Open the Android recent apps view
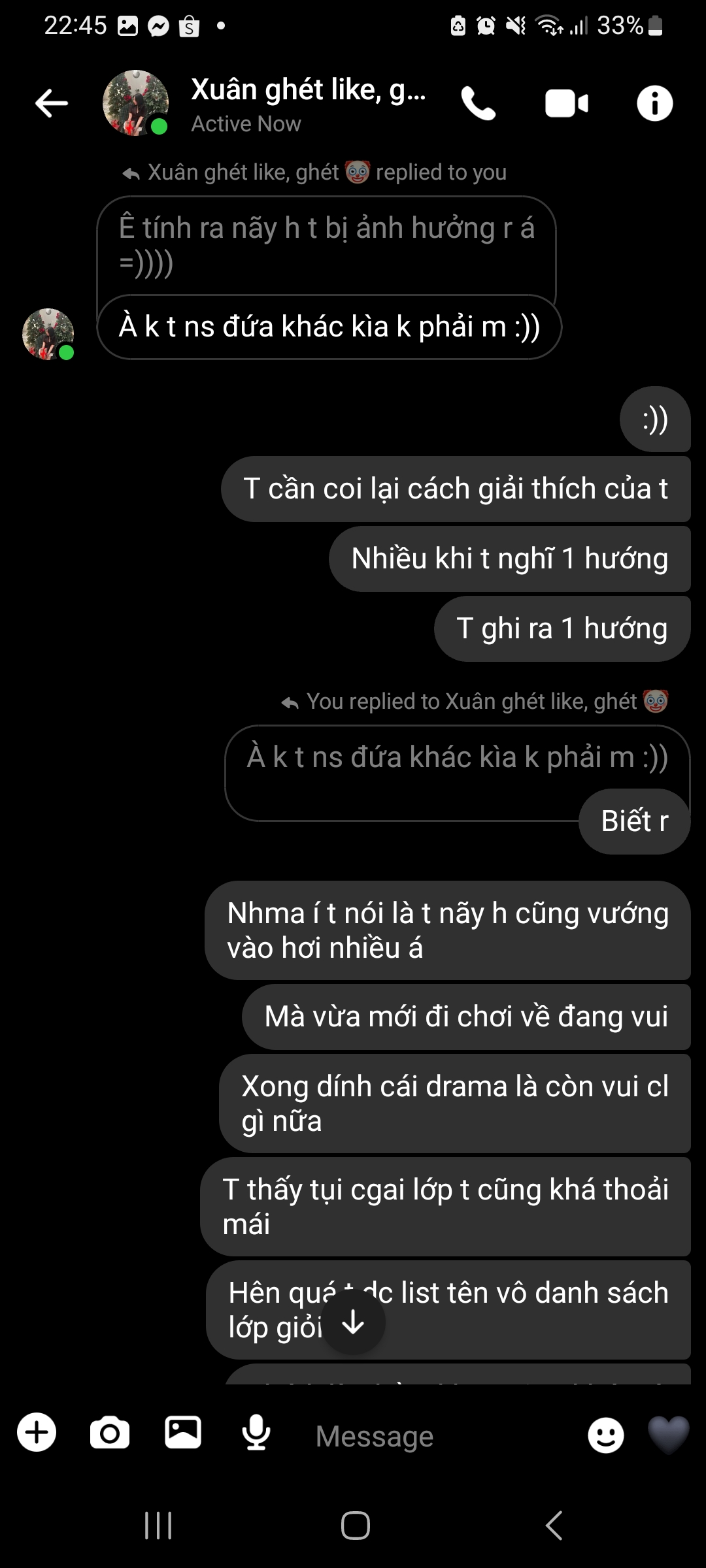This screenshot has width=706, height=1568. click(x=158, y=1526)
